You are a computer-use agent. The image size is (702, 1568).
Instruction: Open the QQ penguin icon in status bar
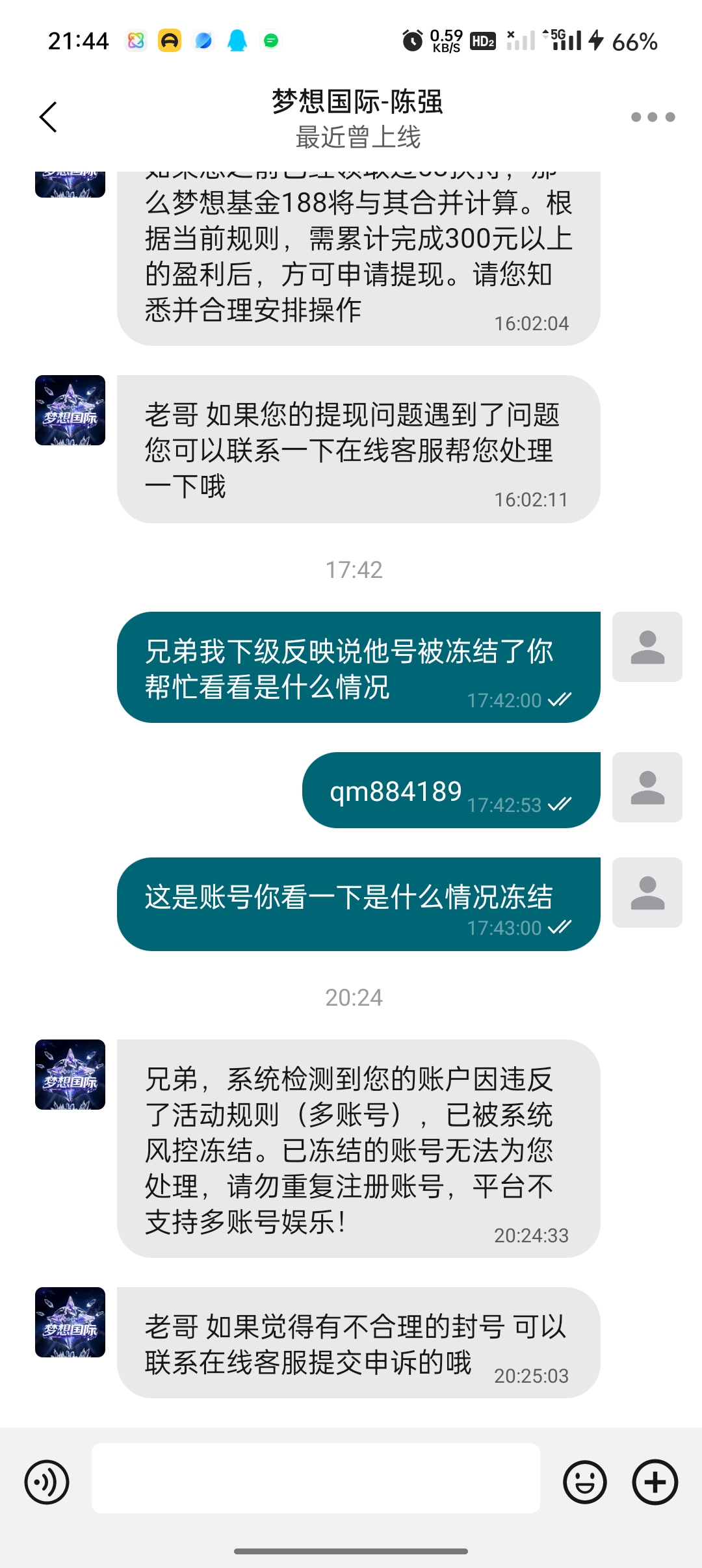[x=237, y=40]
